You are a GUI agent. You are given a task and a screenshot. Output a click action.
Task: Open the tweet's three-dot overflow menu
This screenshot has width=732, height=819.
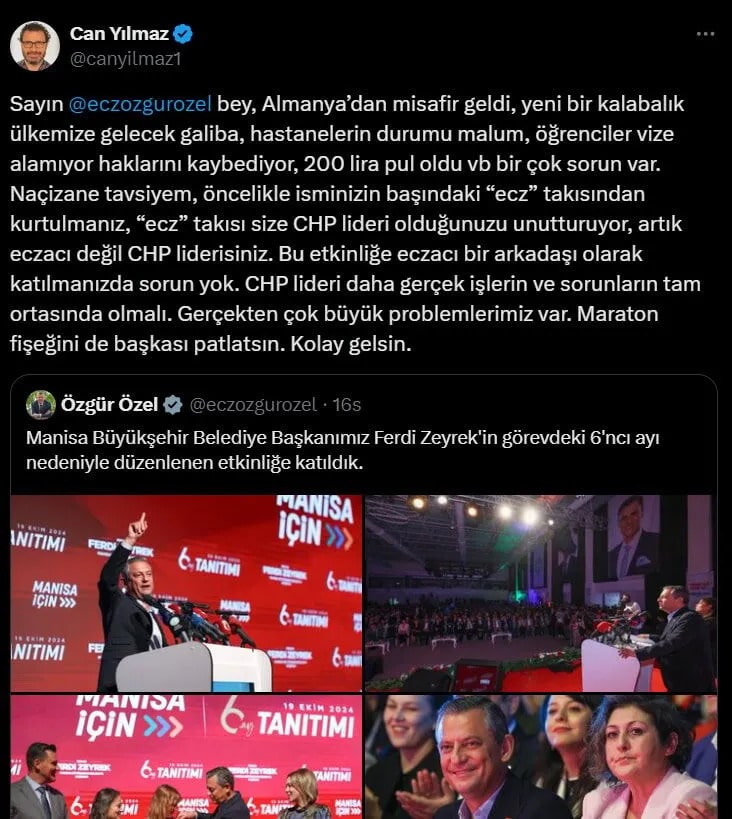click(705, 34)
